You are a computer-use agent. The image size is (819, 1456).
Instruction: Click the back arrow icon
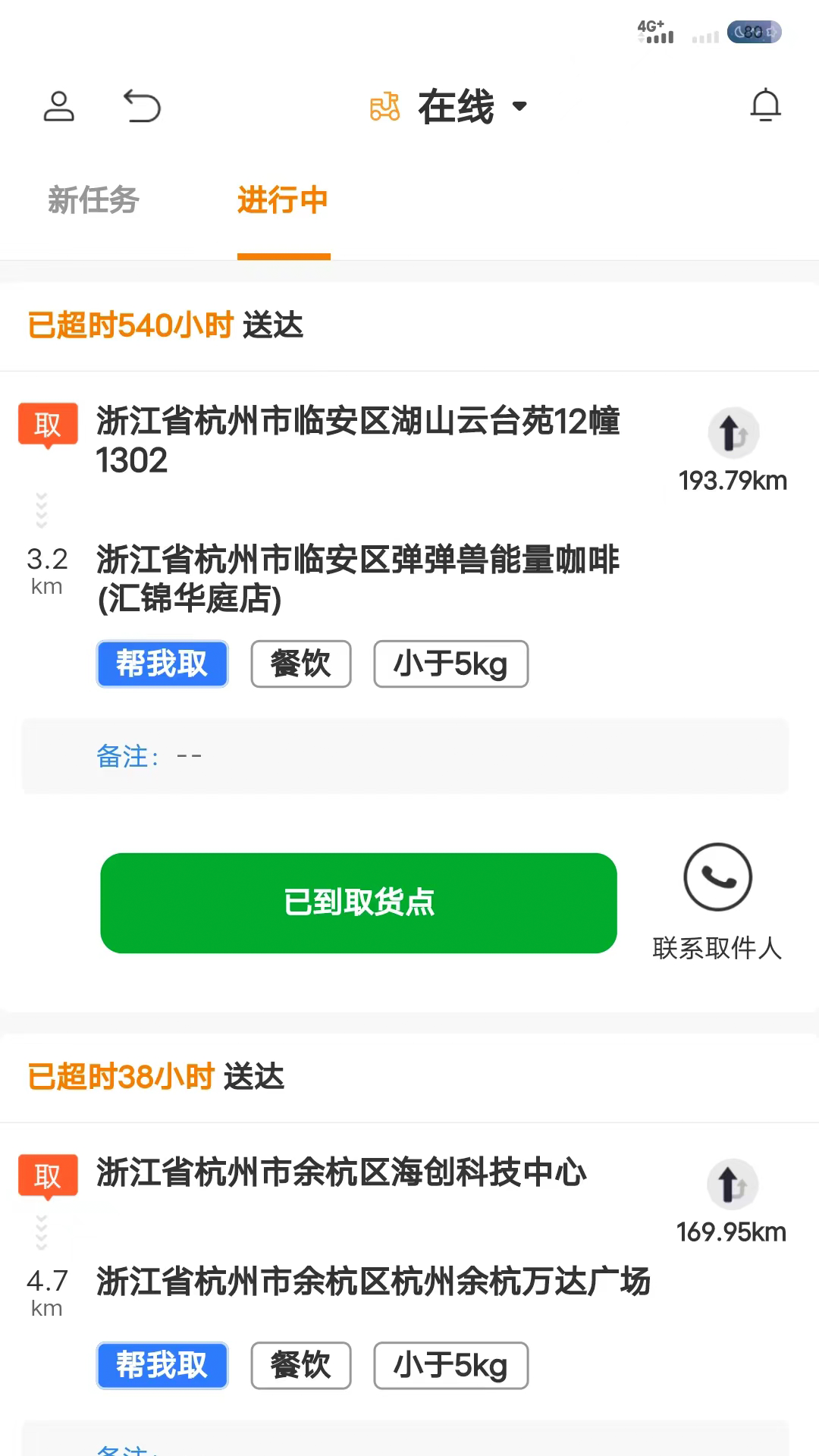pyautogui.click(x=143, y=106)
